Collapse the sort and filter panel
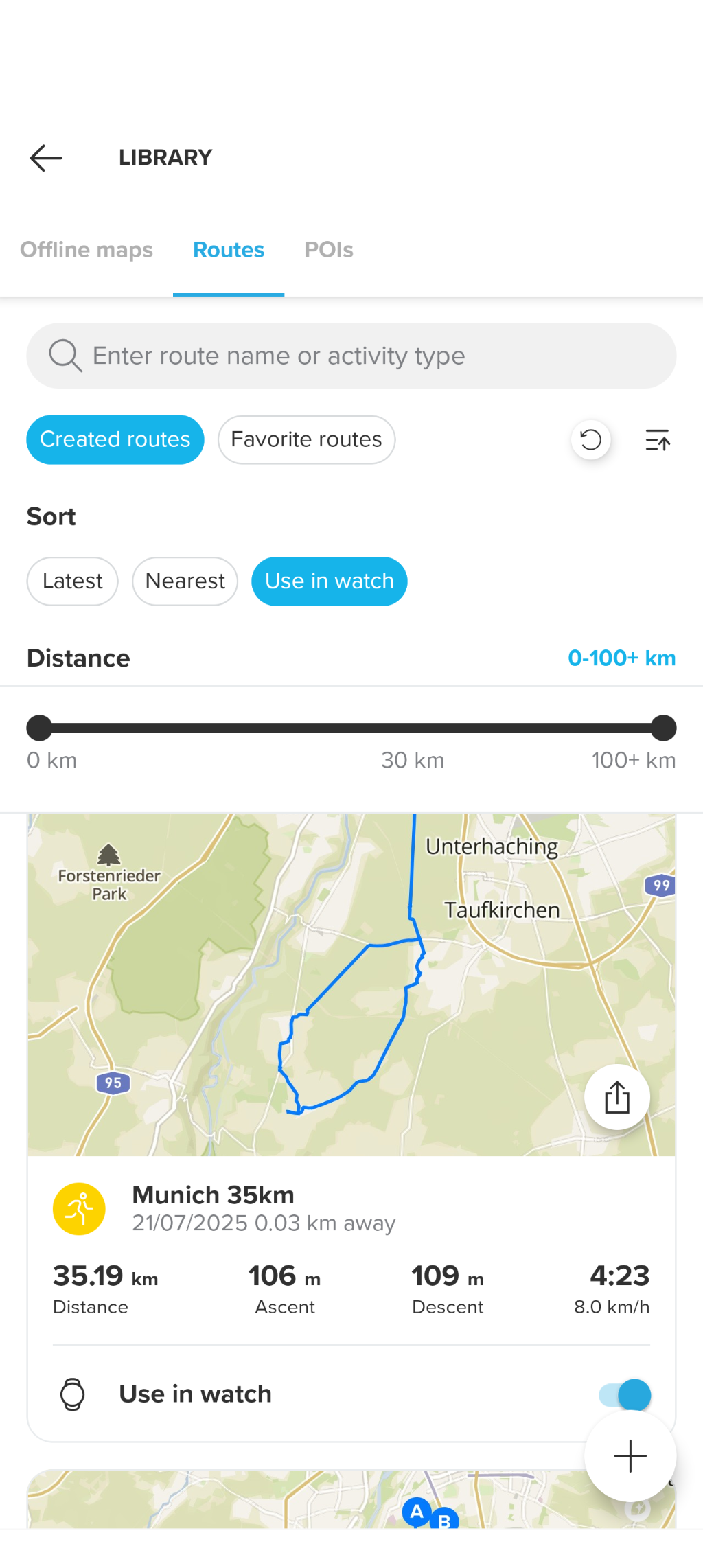Image resolution: width=703 pixels, height=1568 pixels. (657, 439)
